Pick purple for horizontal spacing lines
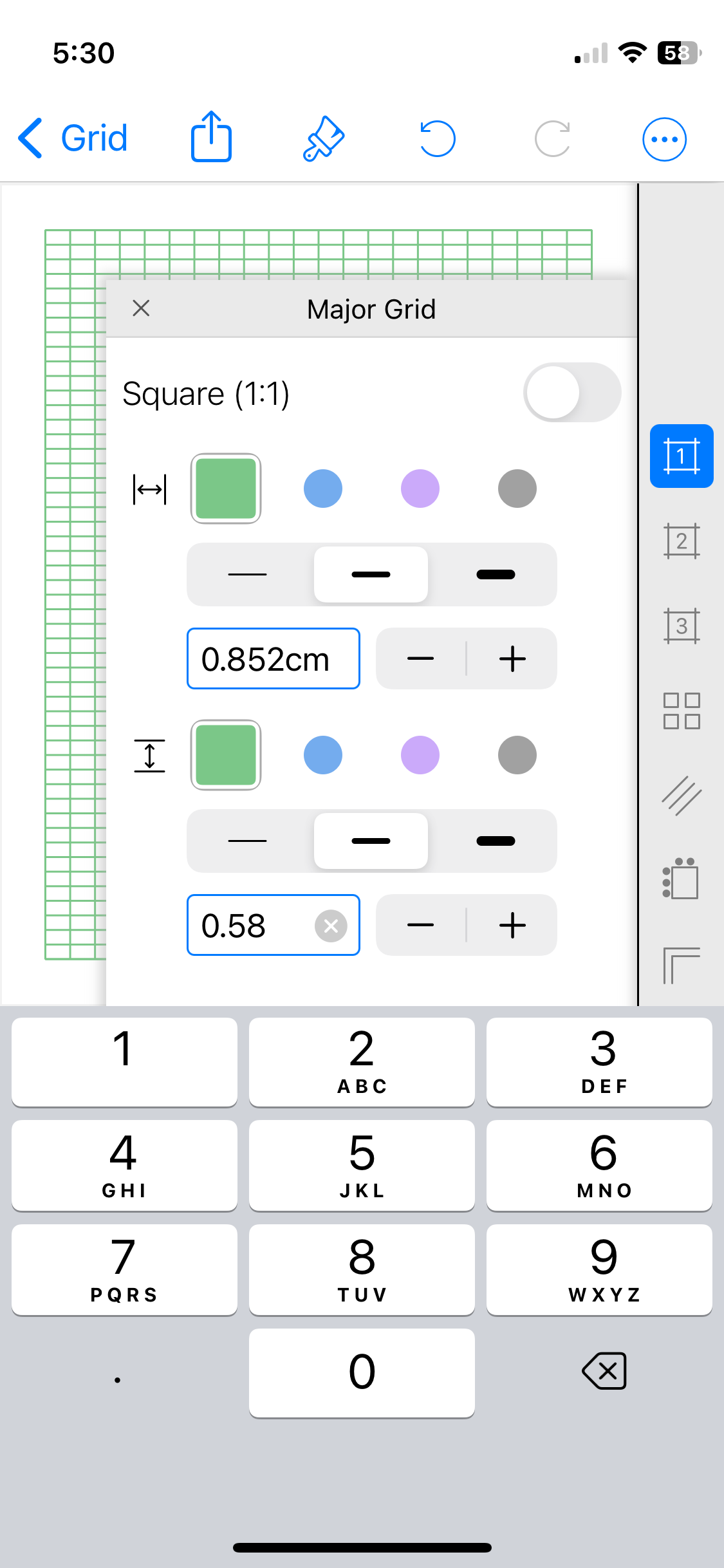 pyautogui.click(x=420, y=489)
